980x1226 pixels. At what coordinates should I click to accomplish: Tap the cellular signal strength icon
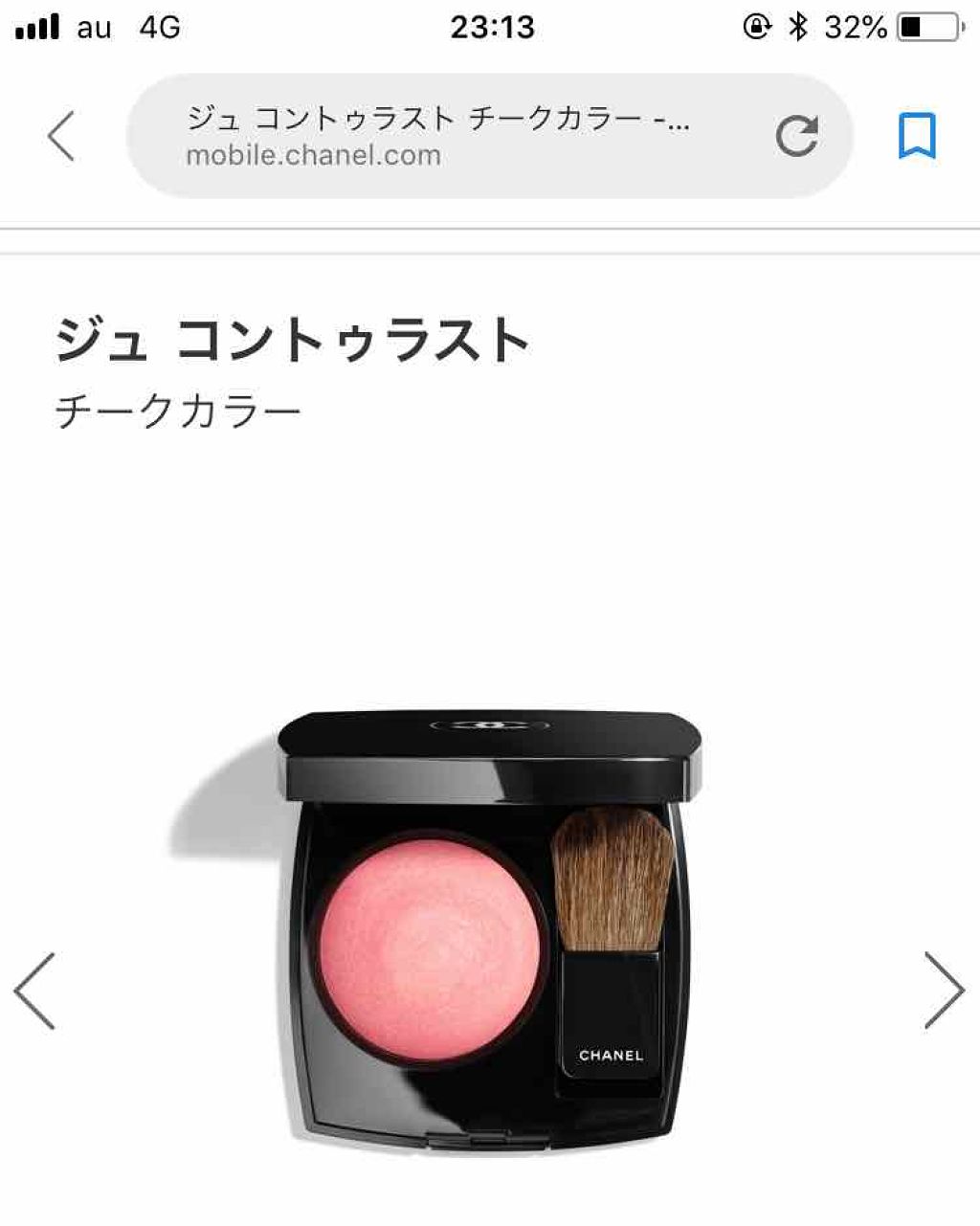pos(36,26)
